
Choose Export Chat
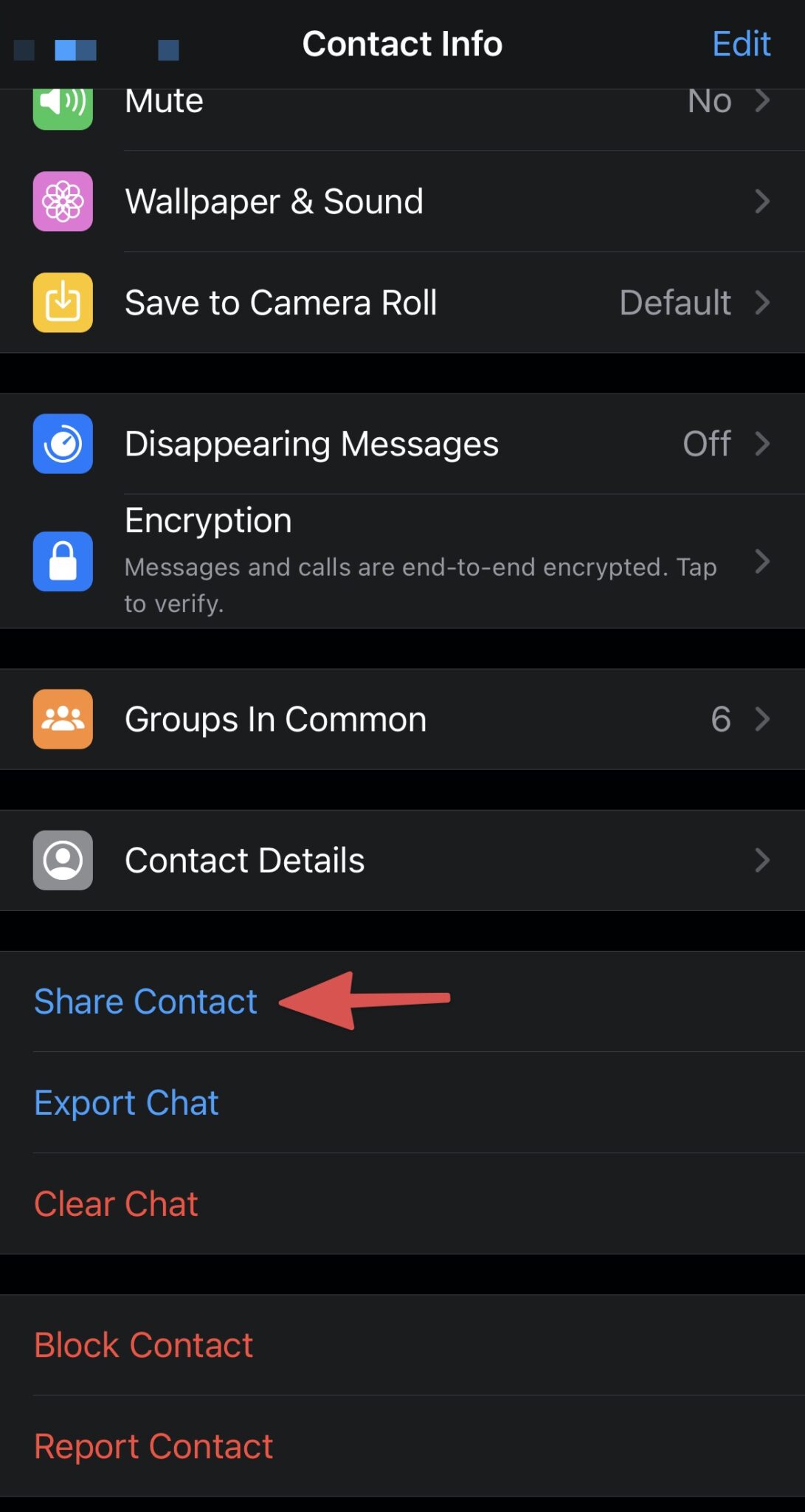(127, 1103)
